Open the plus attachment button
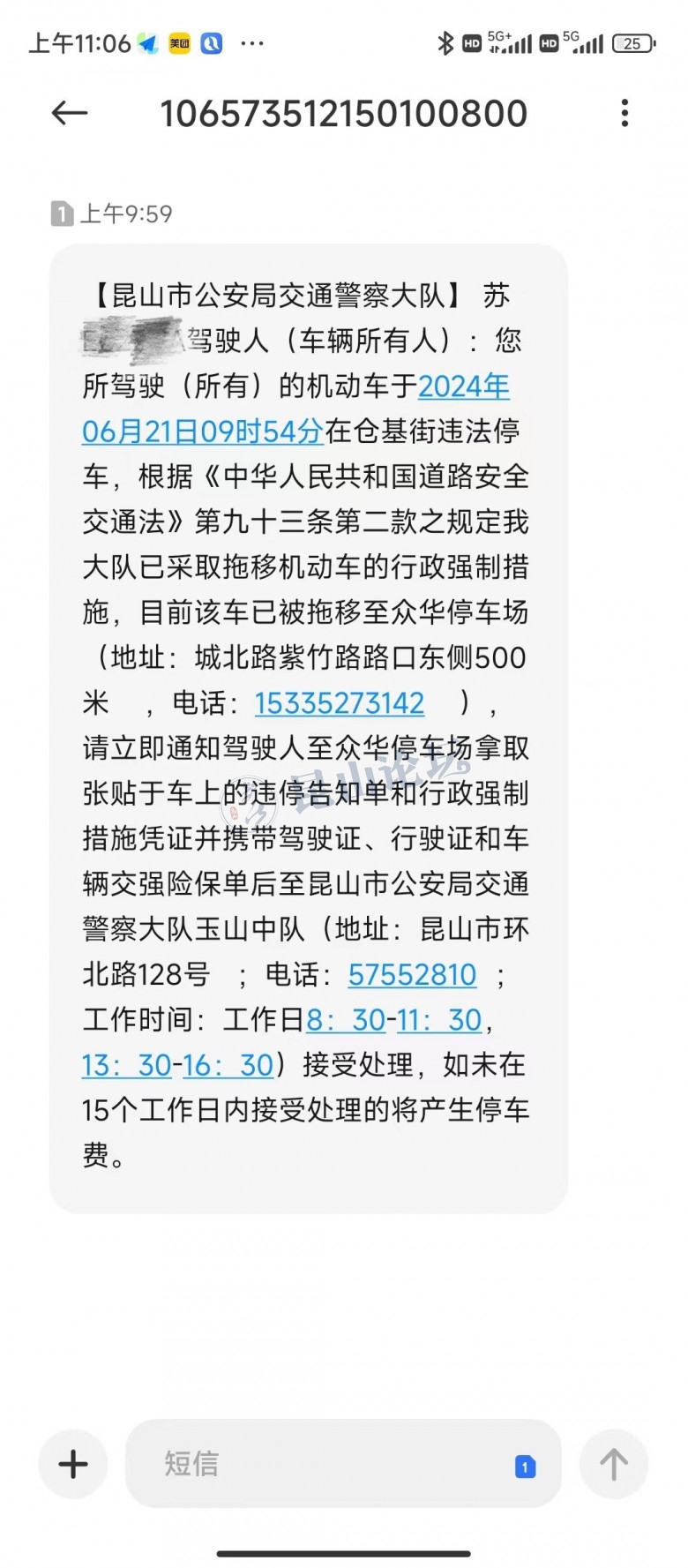The height and width of the screenshot is (1568, 688). coord(73,1464)
